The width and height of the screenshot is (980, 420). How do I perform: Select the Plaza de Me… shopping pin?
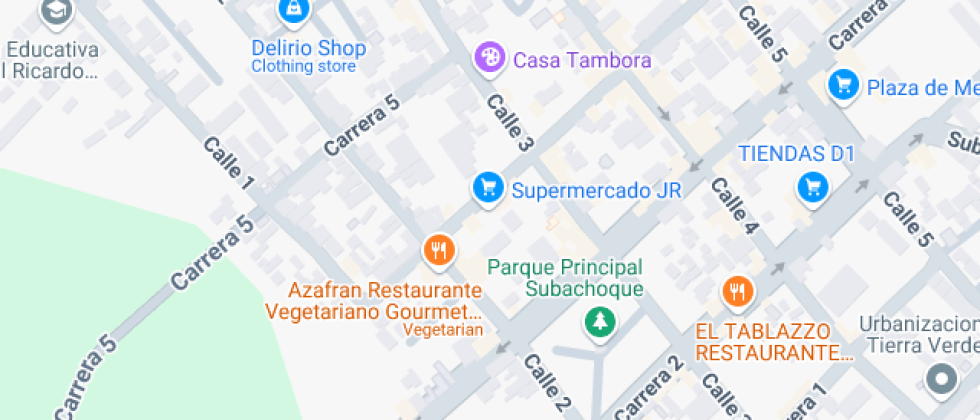click(x=844, y=85)
